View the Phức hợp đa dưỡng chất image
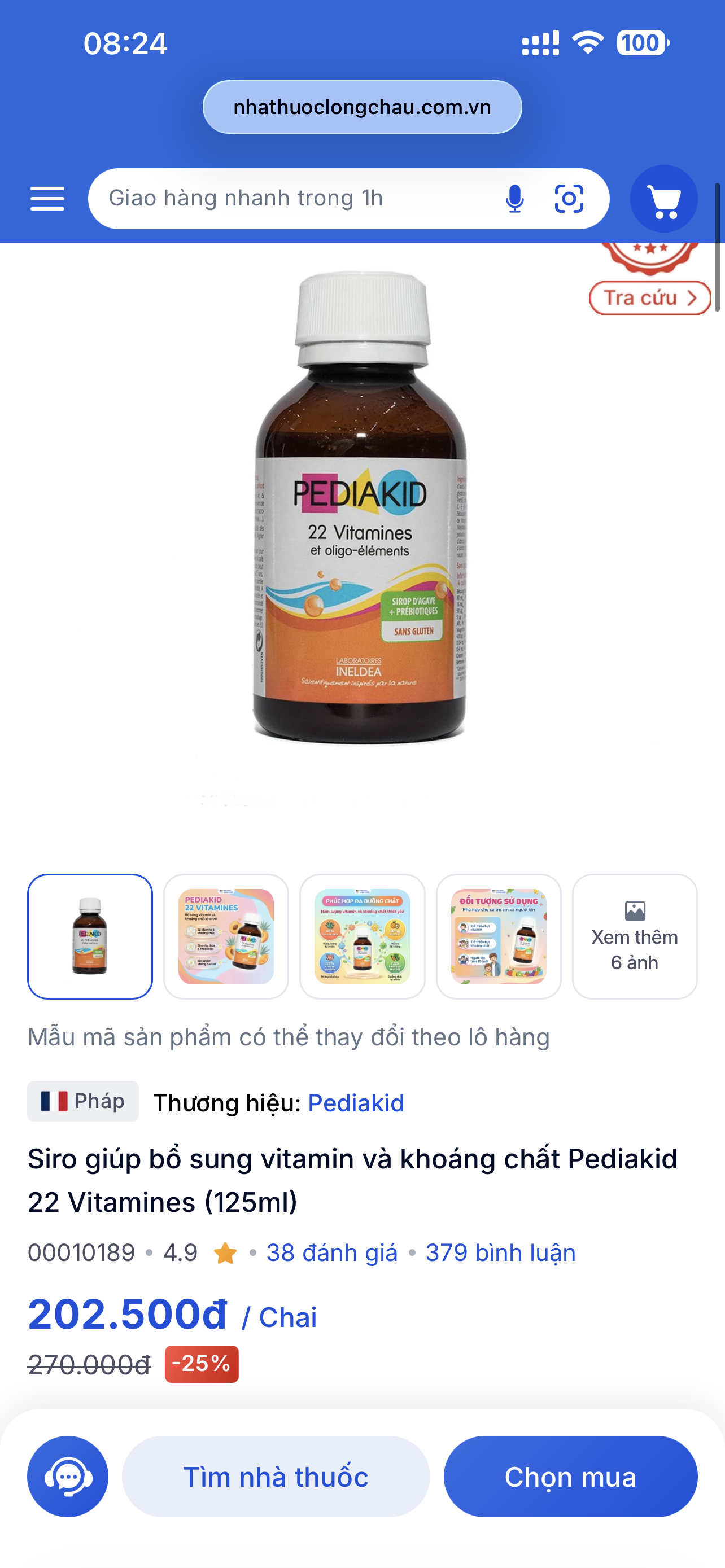 tap(362, 936)
